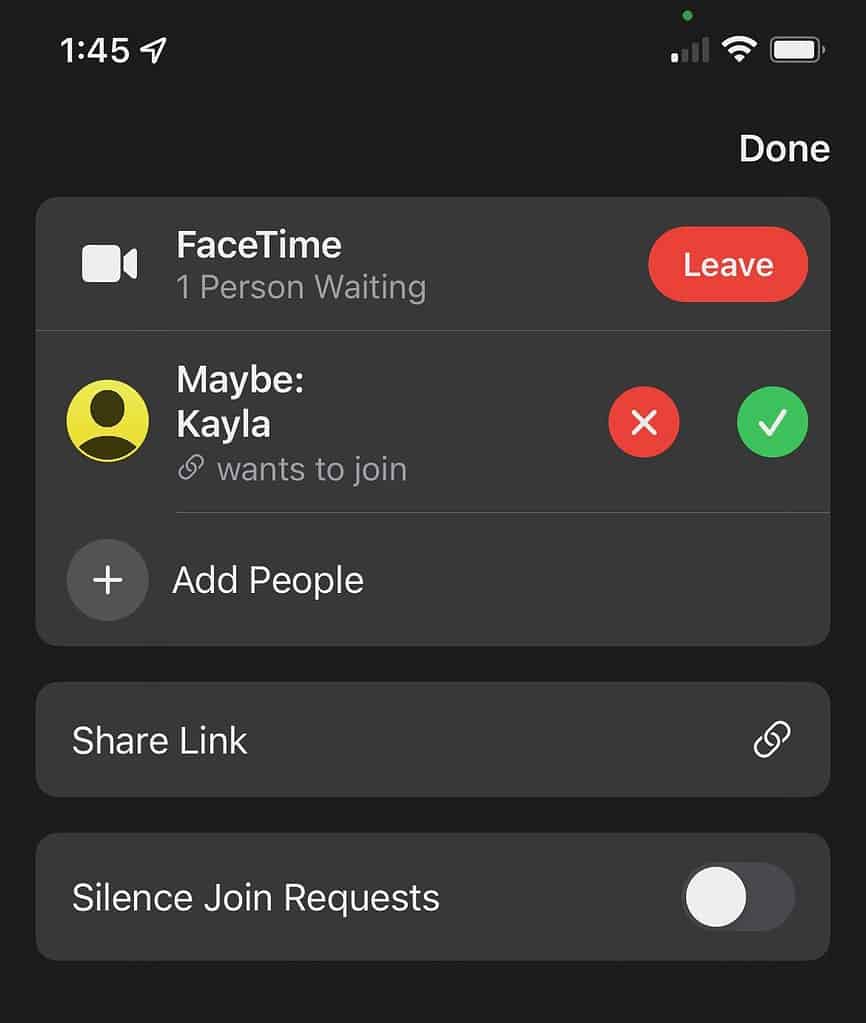The height and width of the screenshot is (1023, 866).
Task: Open the Share Link option
Action: pos(160,740)
